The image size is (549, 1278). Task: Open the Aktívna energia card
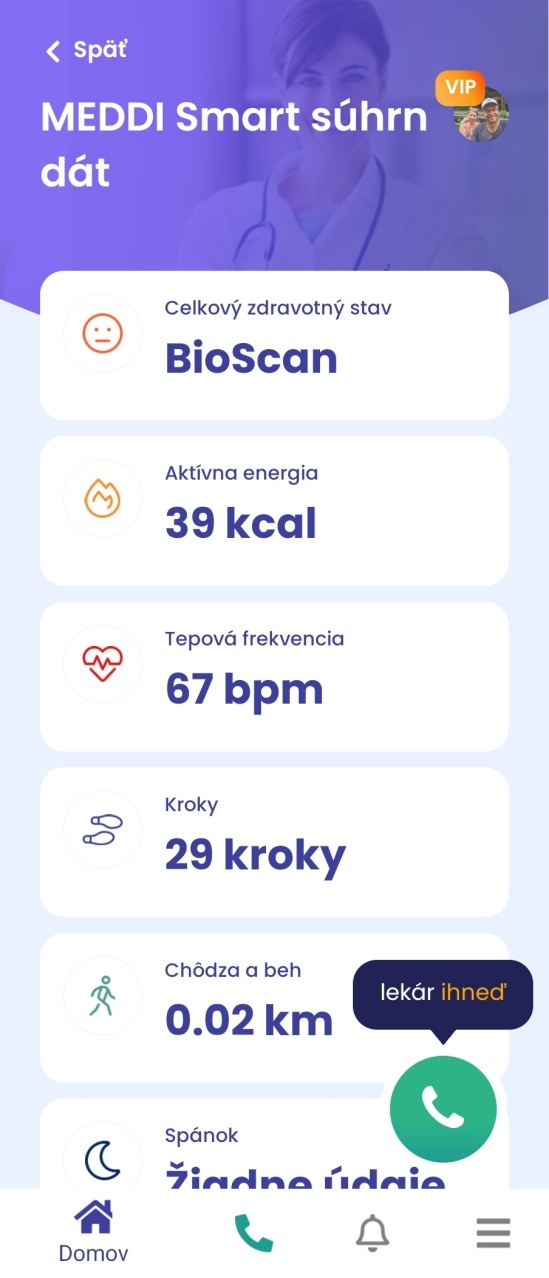[x=274, y=511]
